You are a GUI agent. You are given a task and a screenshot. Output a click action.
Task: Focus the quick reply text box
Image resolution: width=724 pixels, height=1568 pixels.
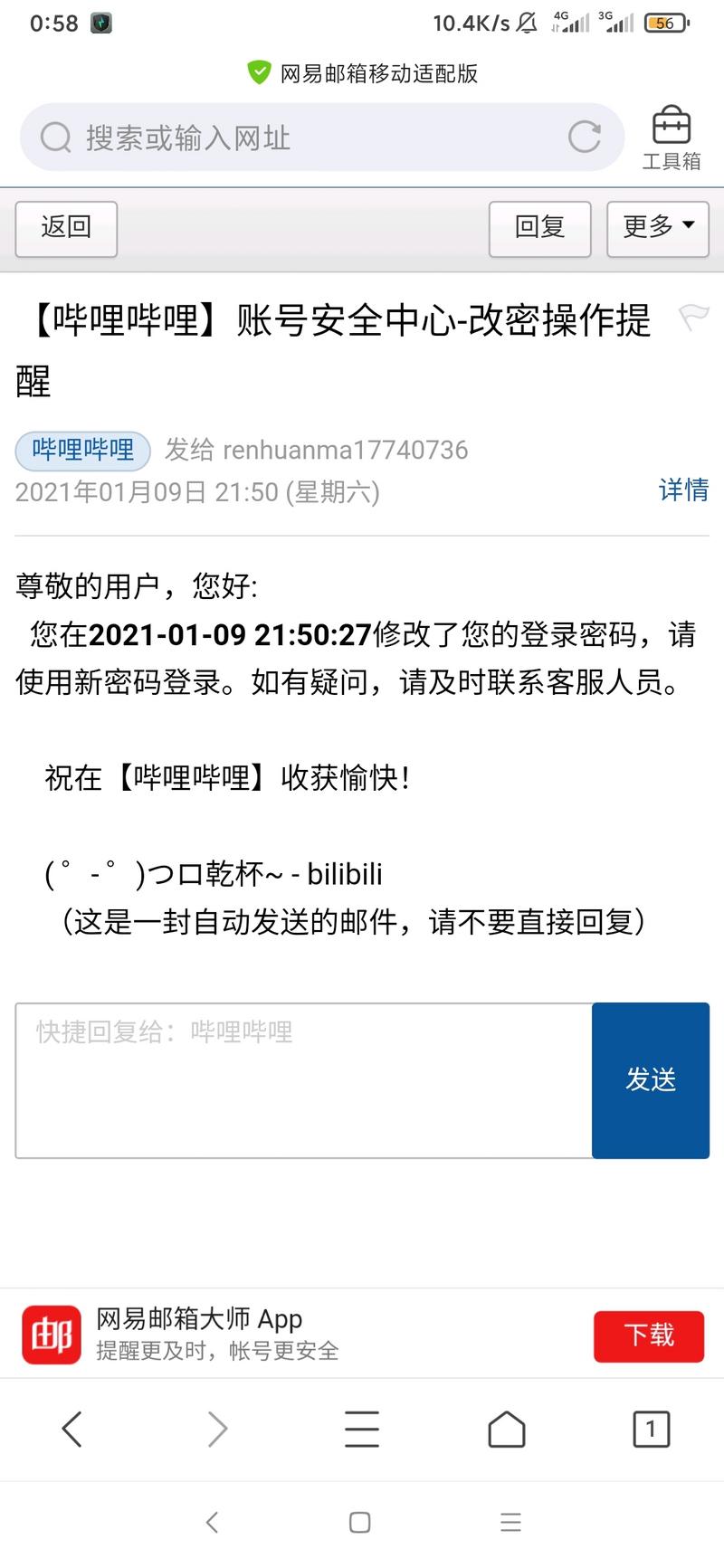click(x=304, y=1080)
